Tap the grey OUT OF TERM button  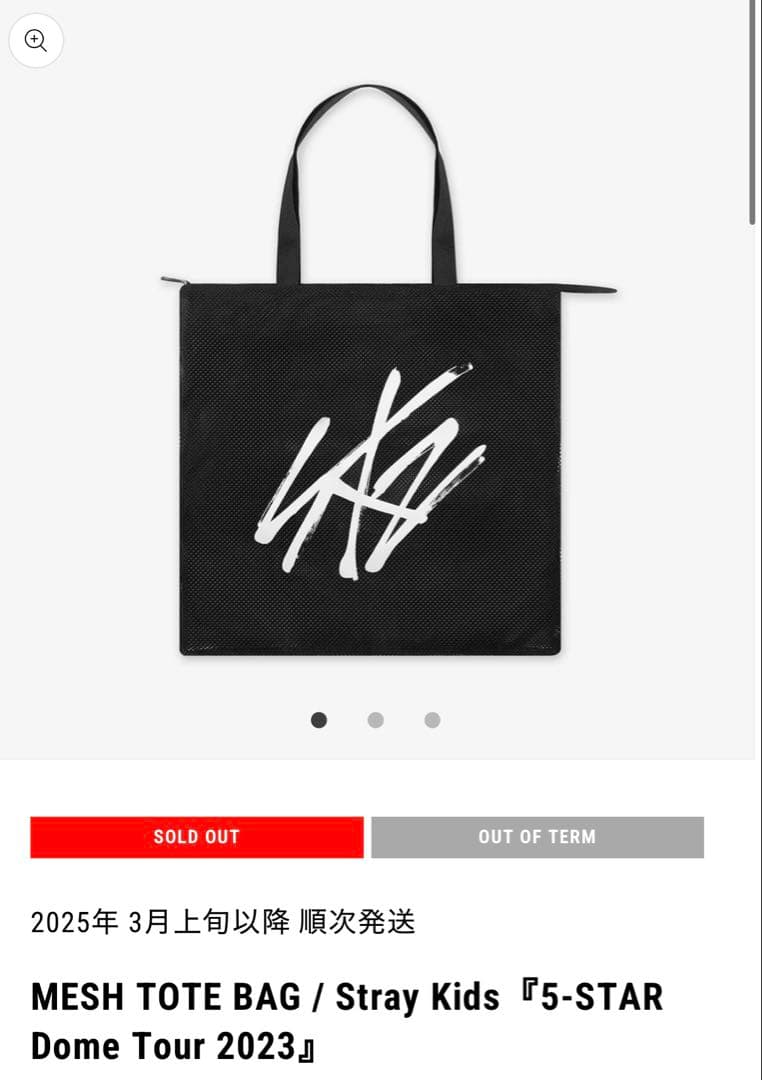pos(537,837)
